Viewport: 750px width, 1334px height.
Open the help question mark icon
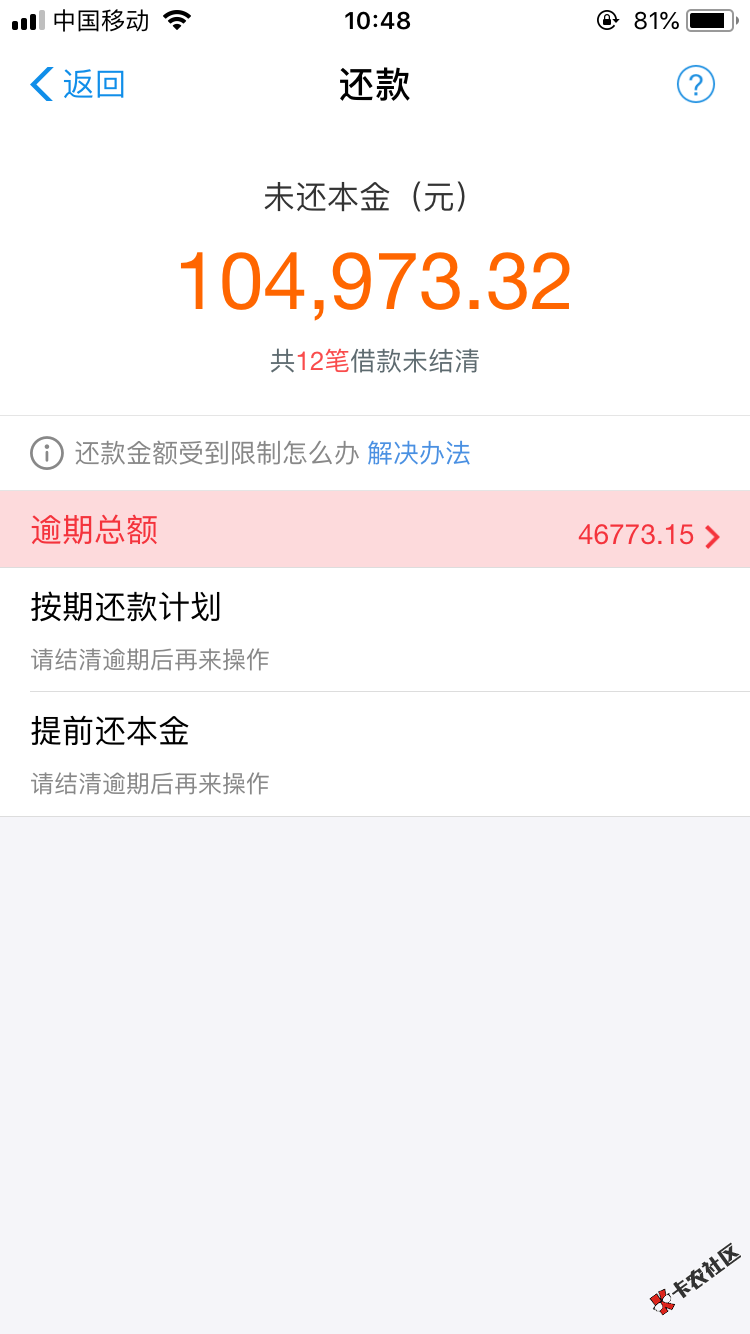coord(696,85)
